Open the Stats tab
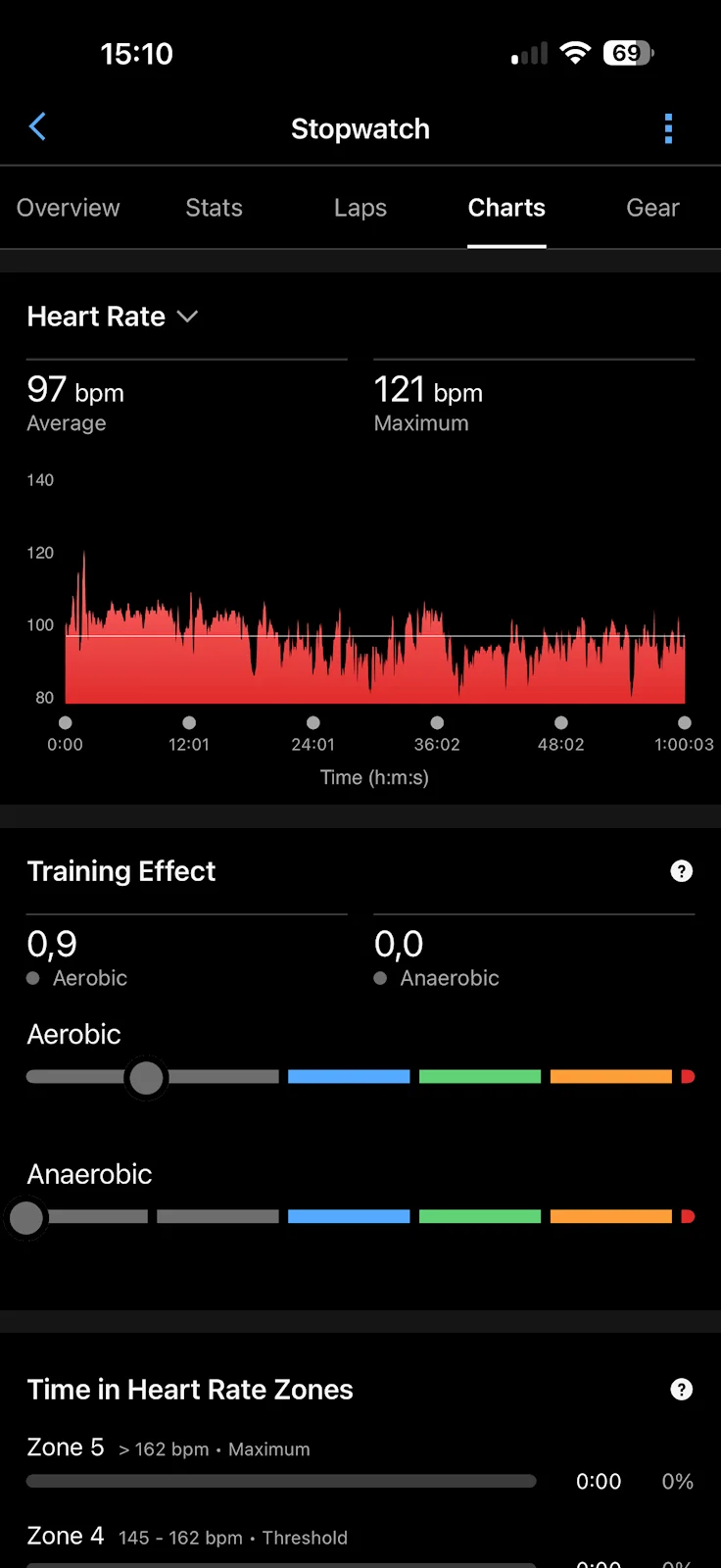This screenshot has height=1568, width=721. (215, 208)
